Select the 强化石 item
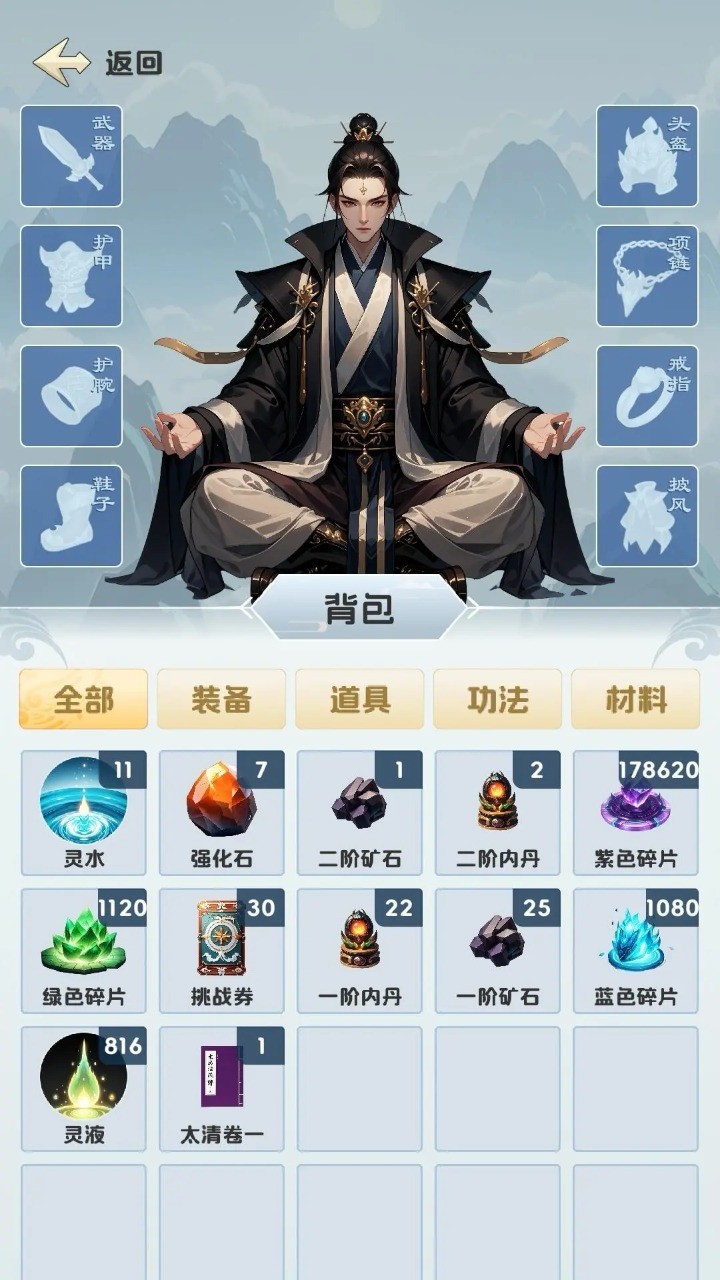This screenshot has width=720, height=1280. (x=221, y=812)
